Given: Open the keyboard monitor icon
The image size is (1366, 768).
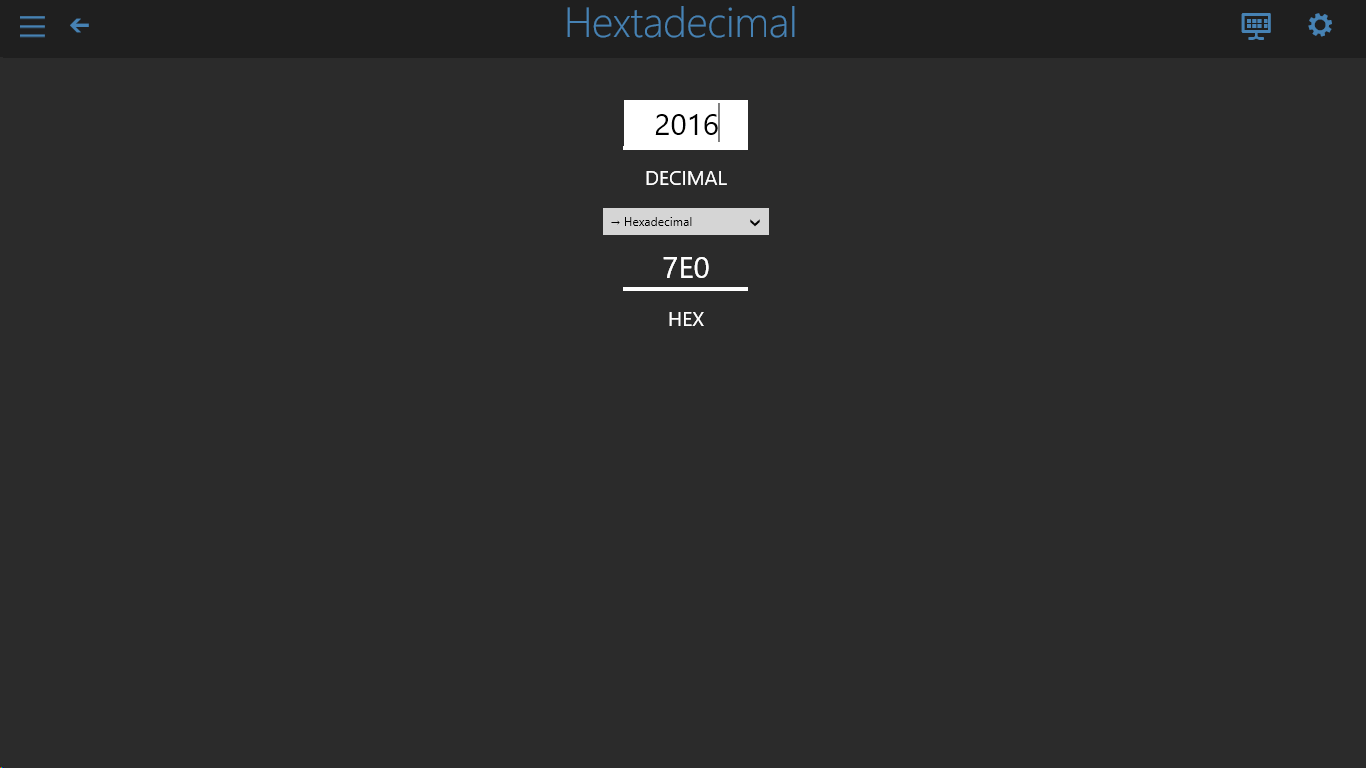Looking at the screenshot, I should 1256,26.
